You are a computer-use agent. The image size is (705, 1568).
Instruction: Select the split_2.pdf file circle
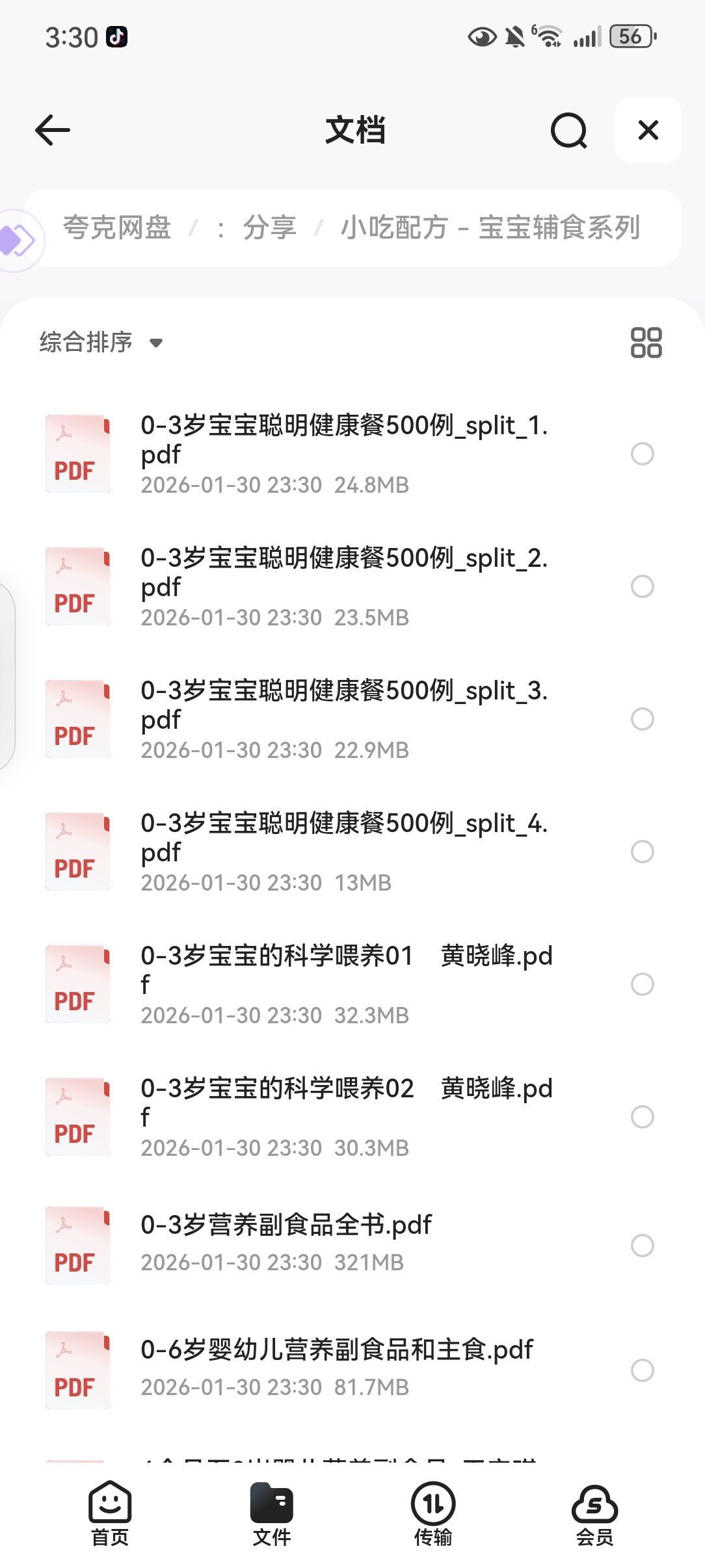pyautogui.click(x=642, y=586)
